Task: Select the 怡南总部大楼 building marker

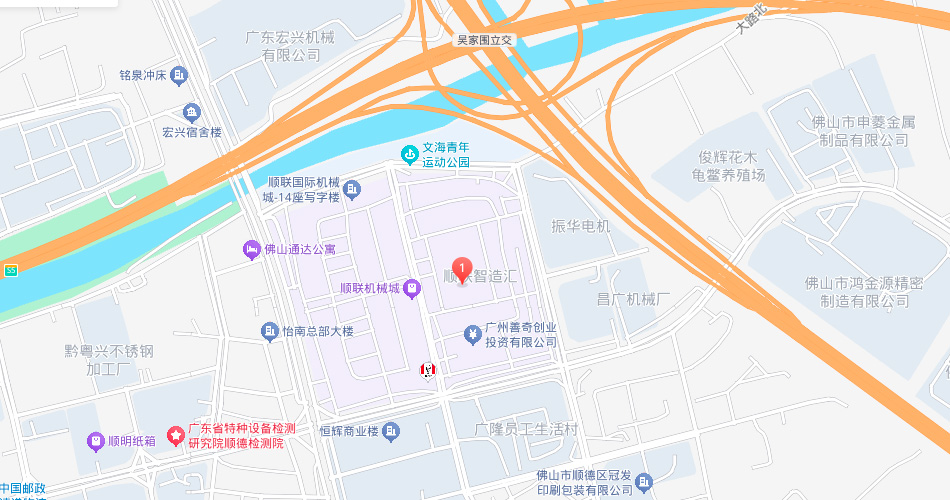Action: tap(269, 331)
